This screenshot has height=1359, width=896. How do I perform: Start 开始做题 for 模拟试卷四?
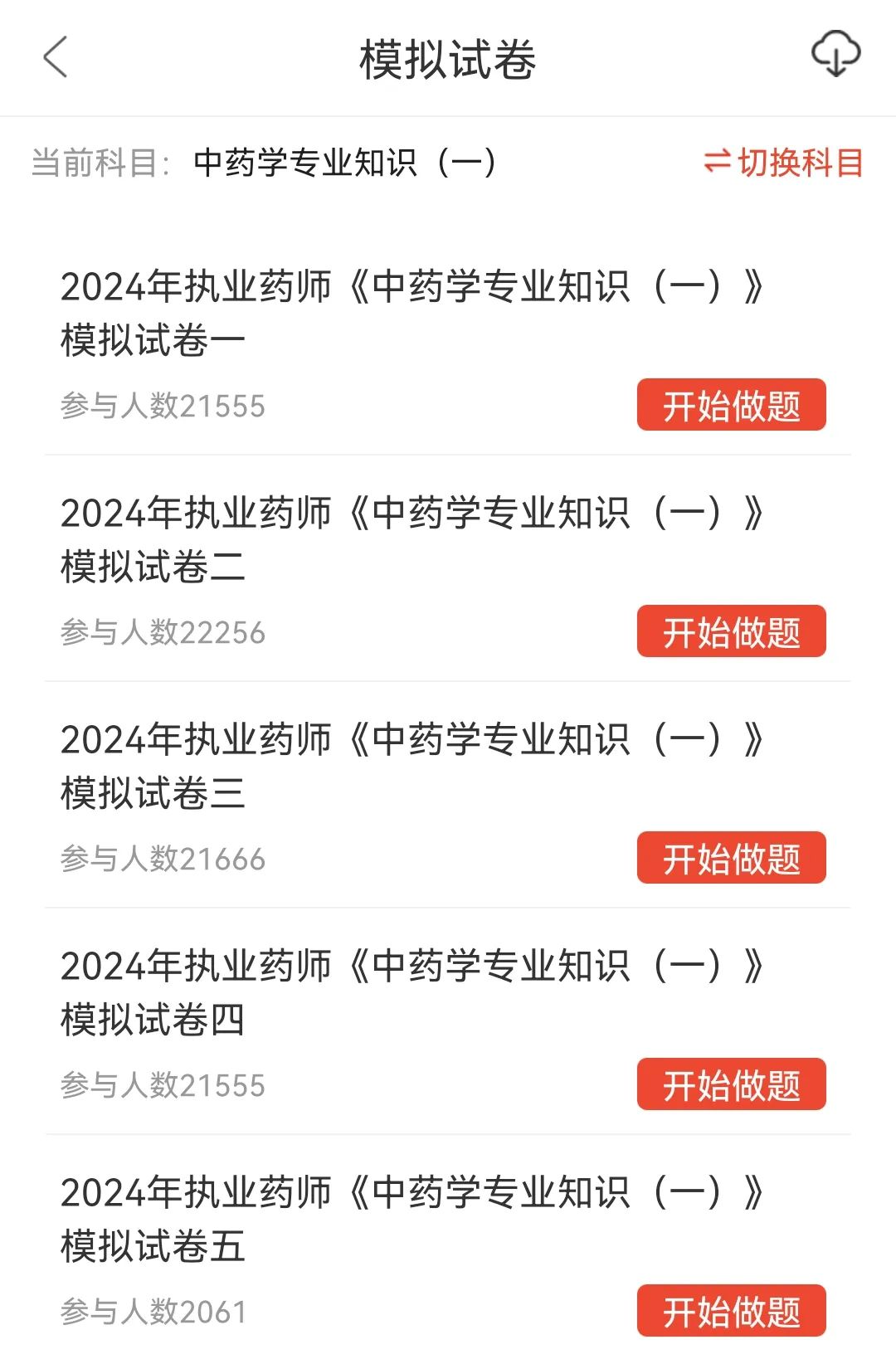pos(731,1084)
